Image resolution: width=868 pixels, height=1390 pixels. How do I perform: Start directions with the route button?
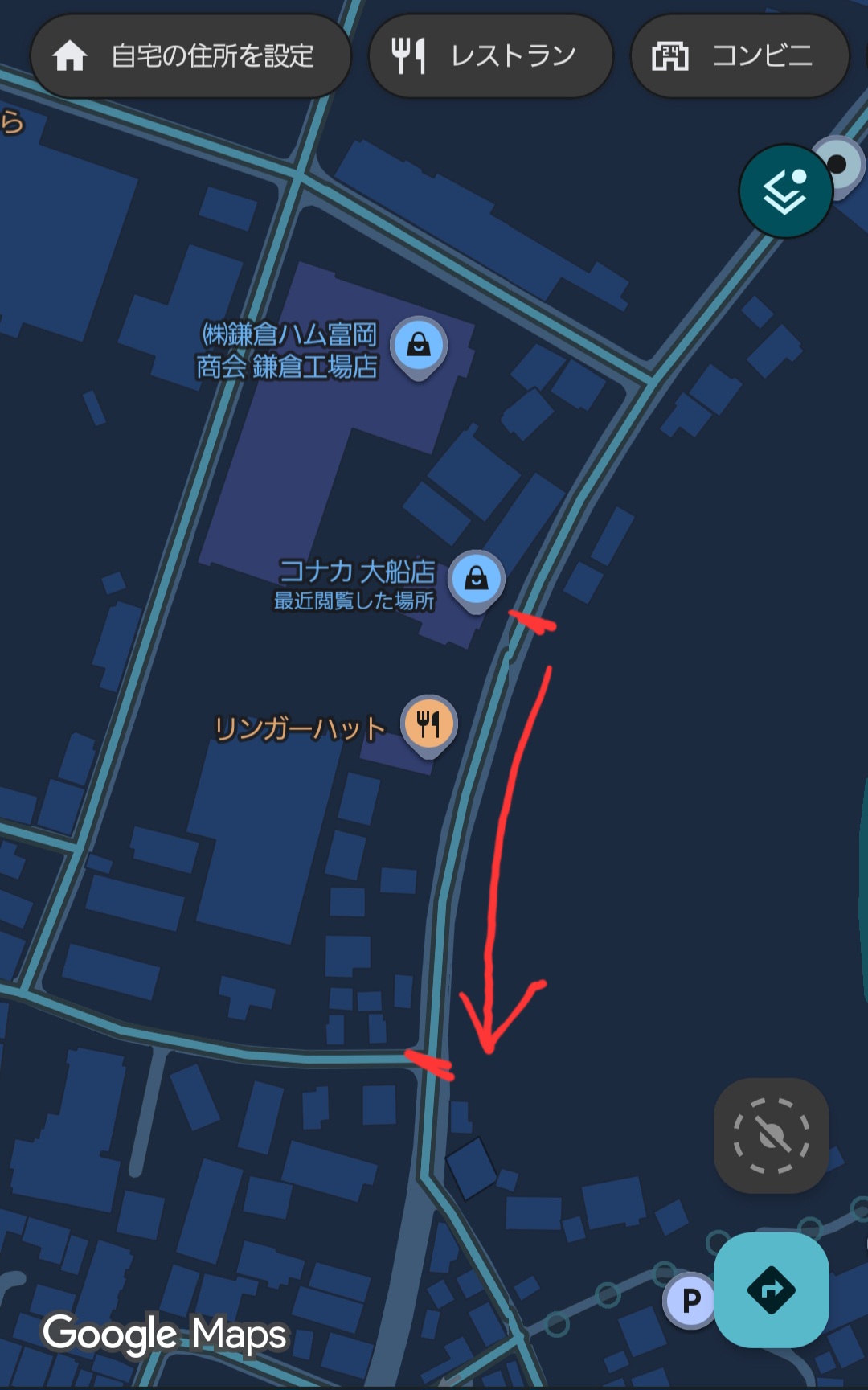(x=771, y=1290)
